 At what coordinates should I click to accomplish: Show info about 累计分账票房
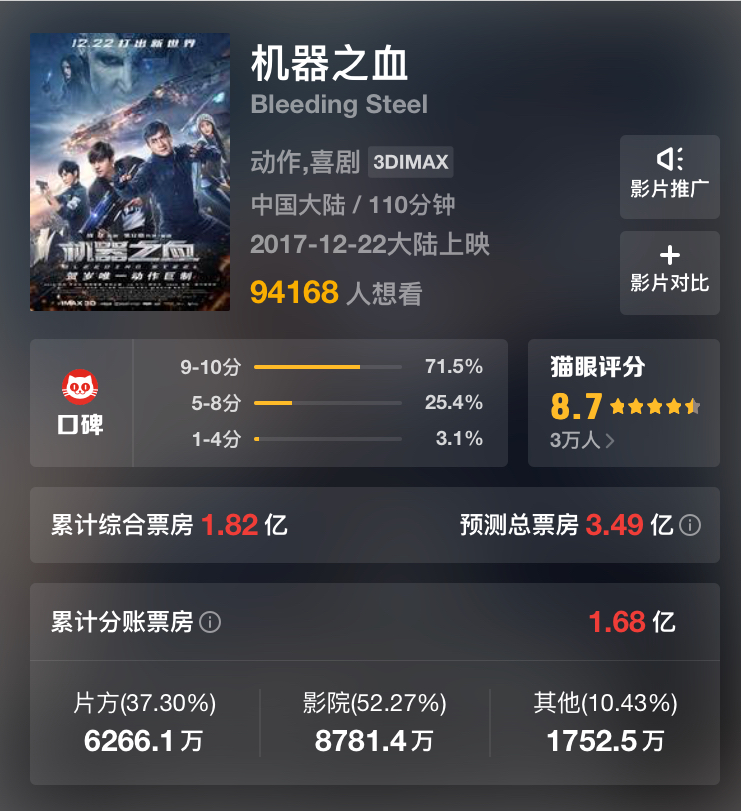210,622
